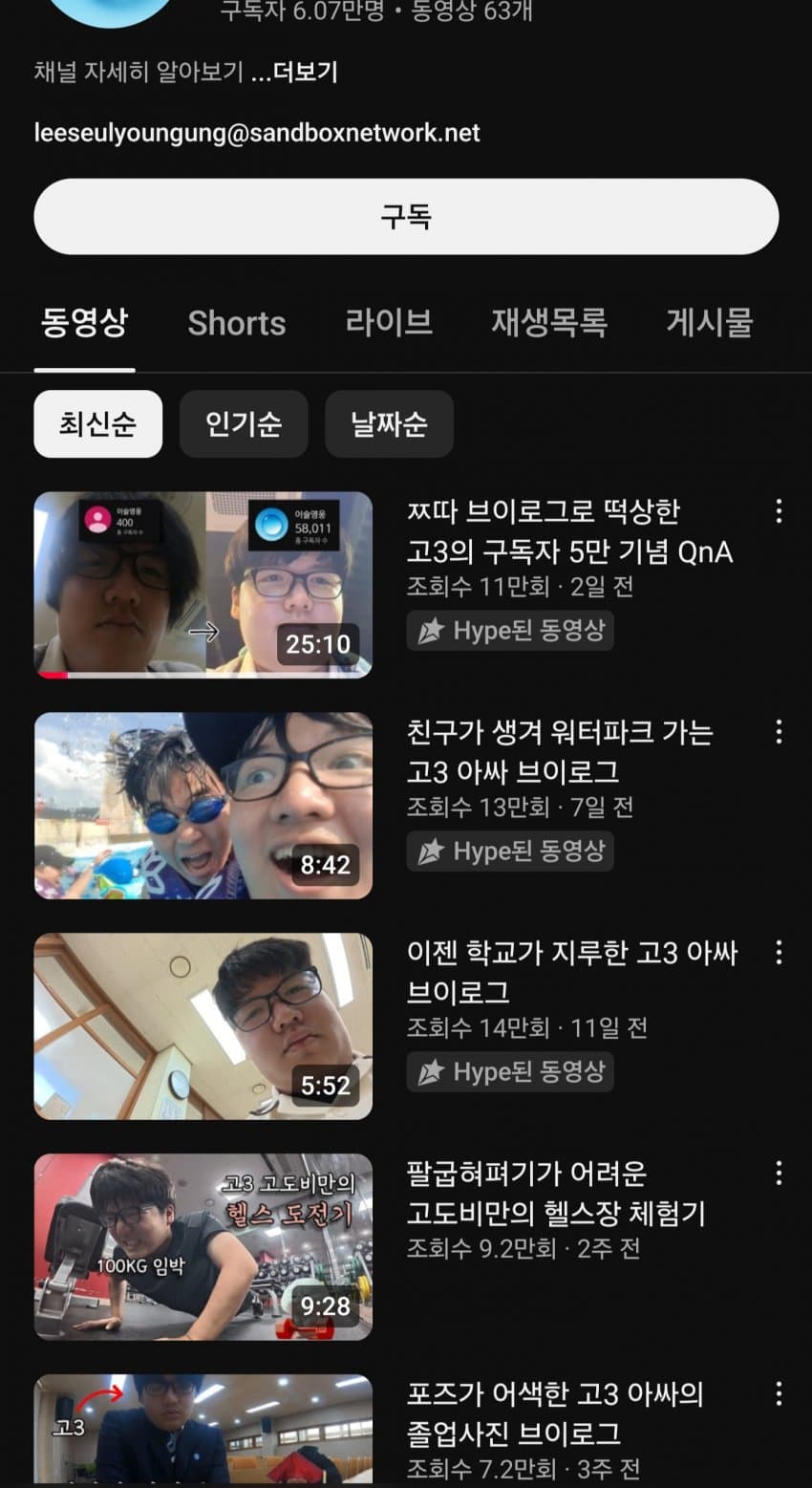Screen dimensions: 812x1488
Task: Play the 구독자 5만 기념 QnA video
Action: 203,585
